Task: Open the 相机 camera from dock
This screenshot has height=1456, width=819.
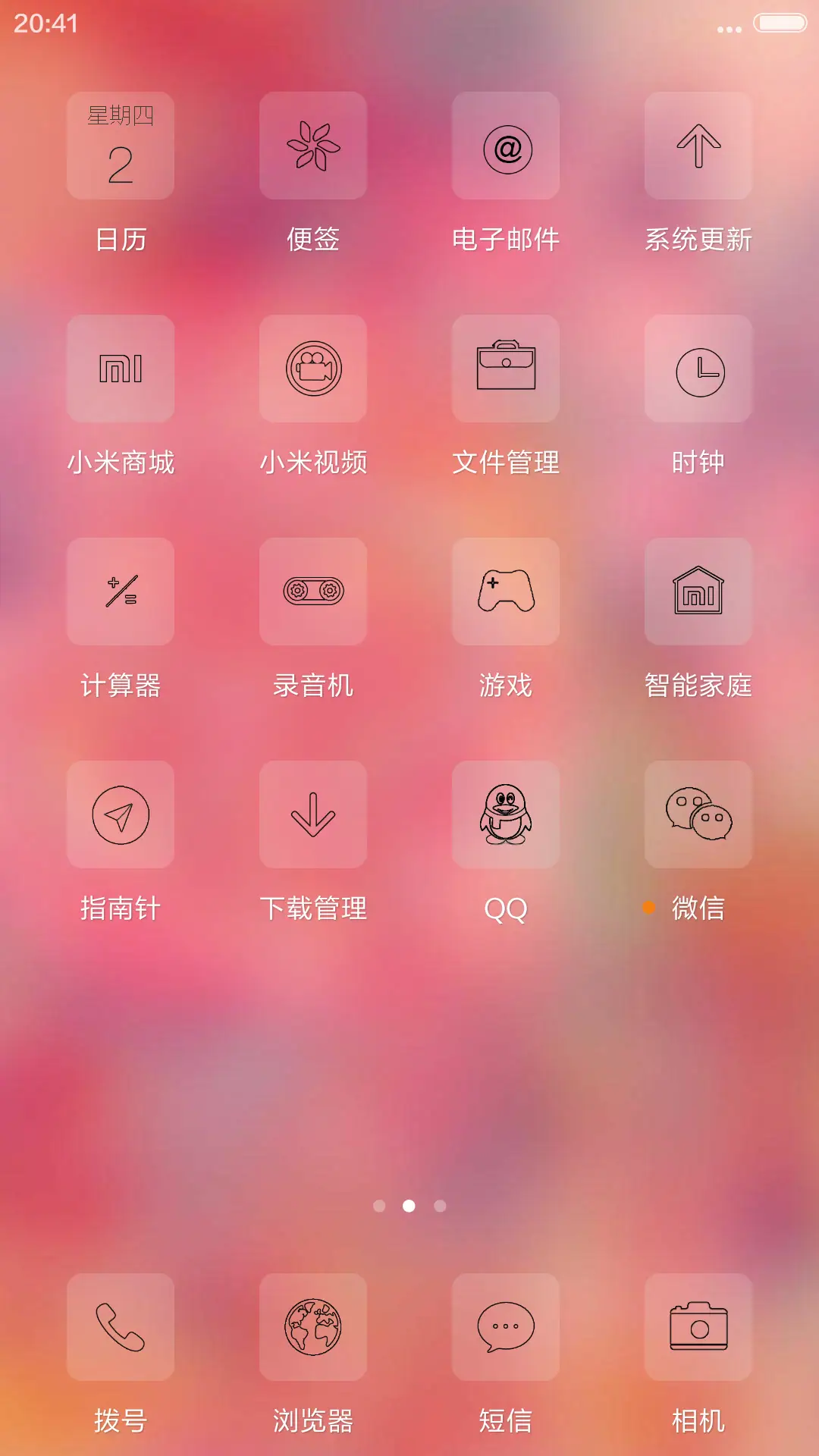Action: [698, 1324]
